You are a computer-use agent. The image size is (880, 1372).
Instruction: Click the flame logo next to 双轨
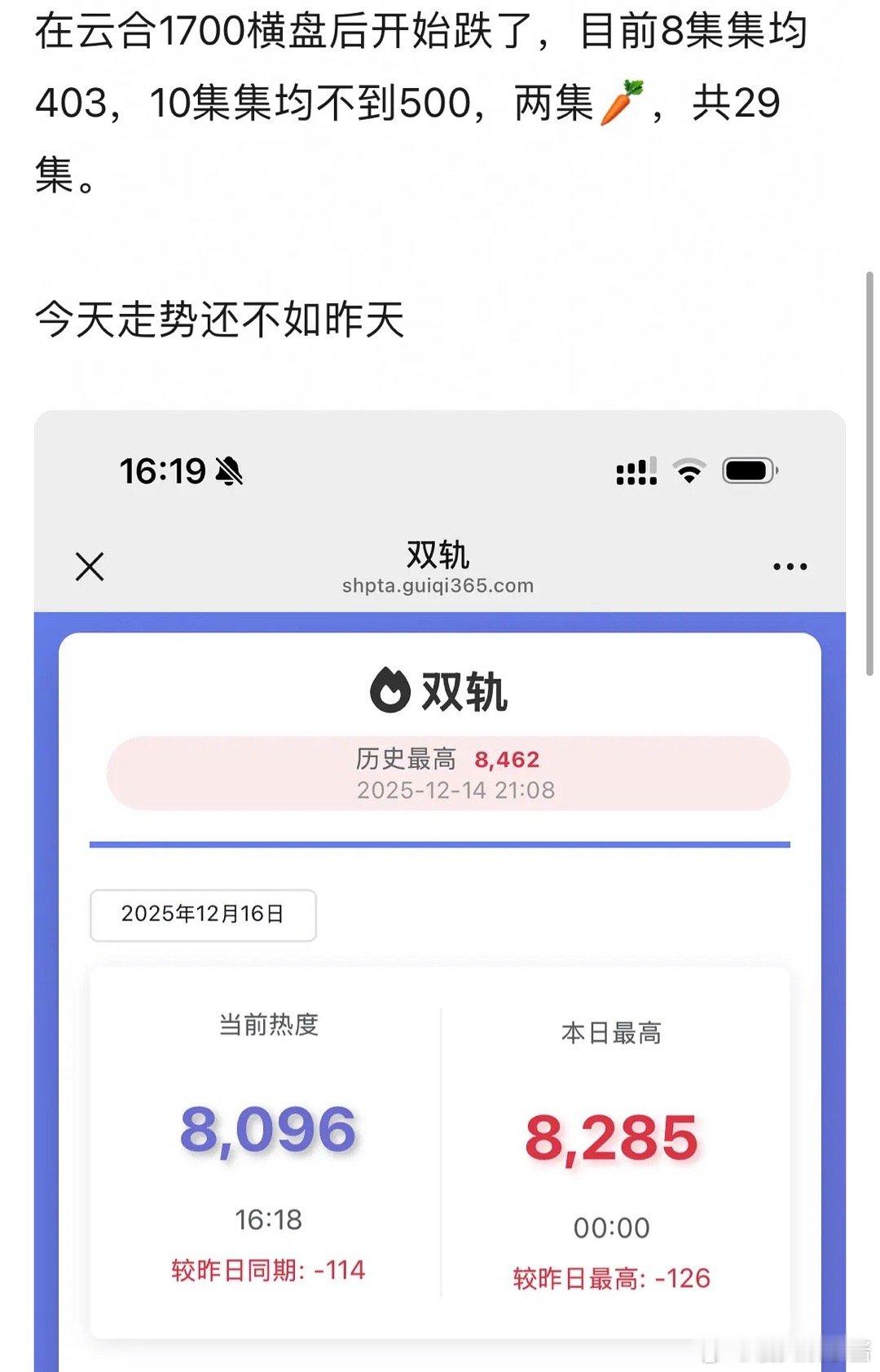389,691
